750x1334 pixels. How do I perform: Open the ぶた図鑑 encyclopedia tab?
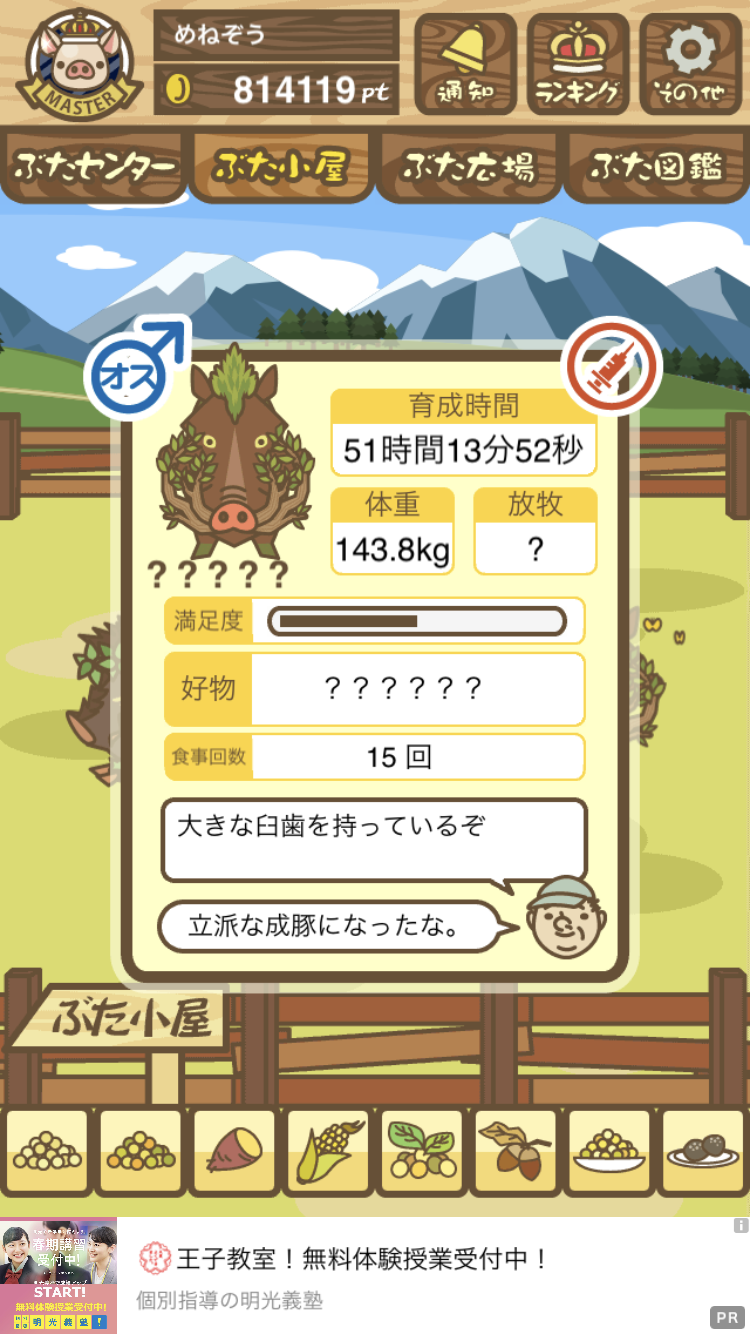[655, 166]
